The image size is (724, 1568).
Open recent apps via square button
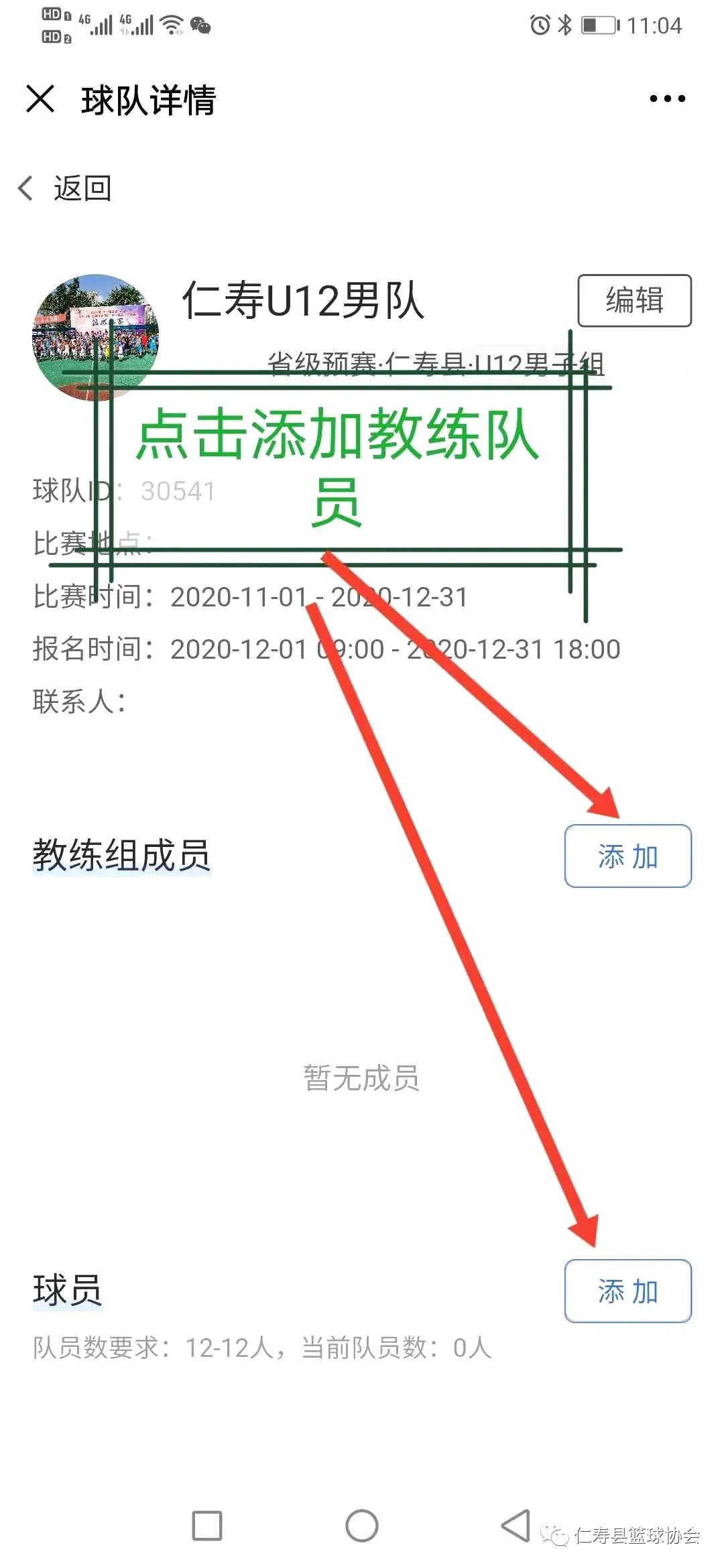coord(207,1526)
